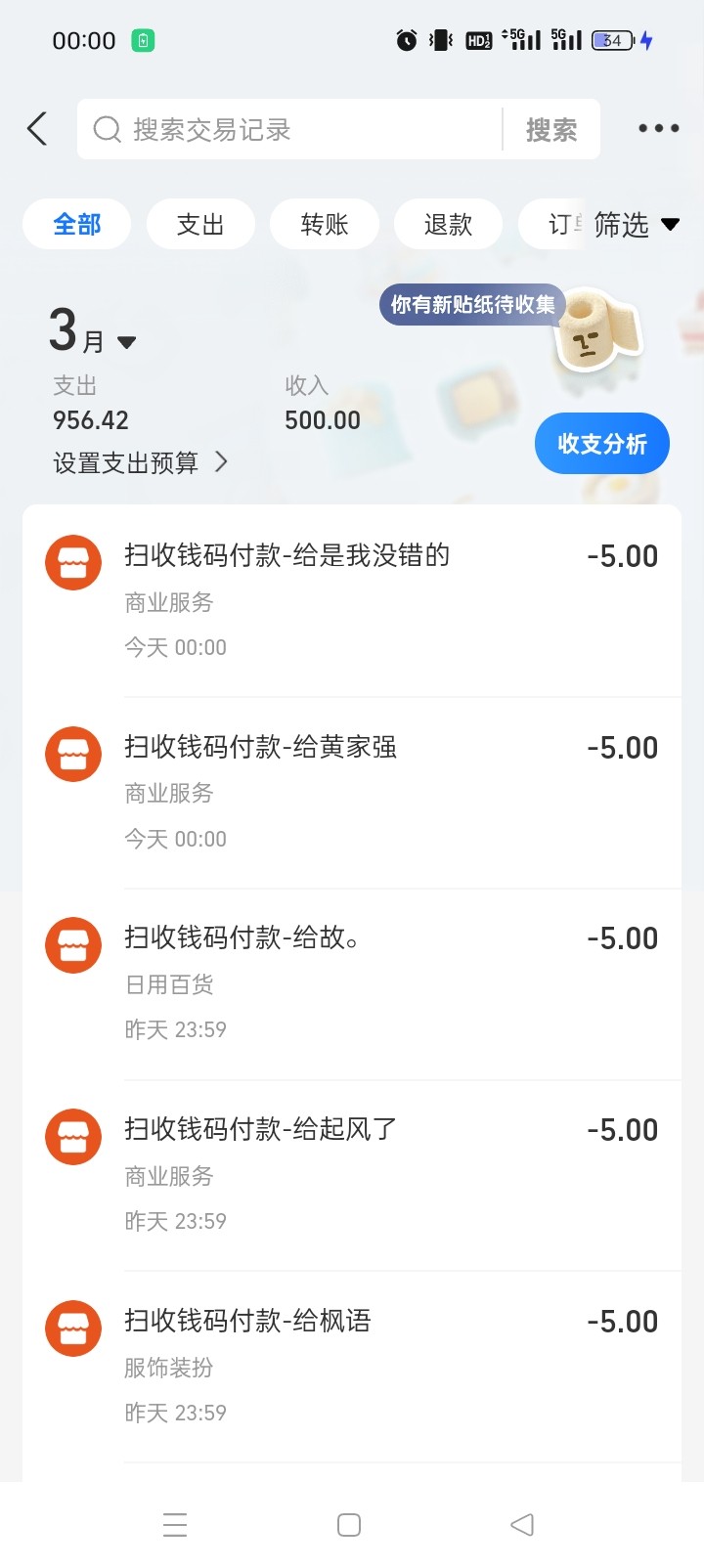View the payment to 给故。
Image resolution: width=704 pixels, height=1568 pixels.
(x=352, y=982)
